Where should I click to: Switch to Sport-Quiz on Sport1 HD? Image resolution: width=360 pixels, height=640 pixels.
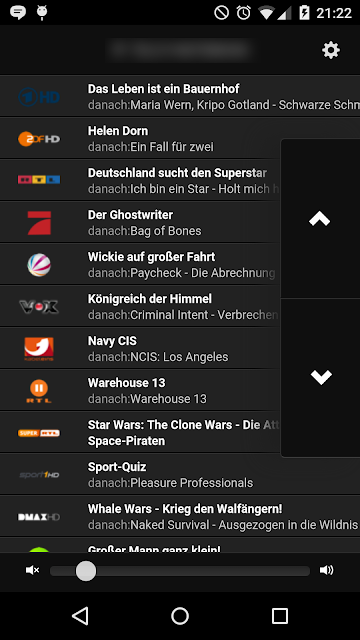point(180,475)
